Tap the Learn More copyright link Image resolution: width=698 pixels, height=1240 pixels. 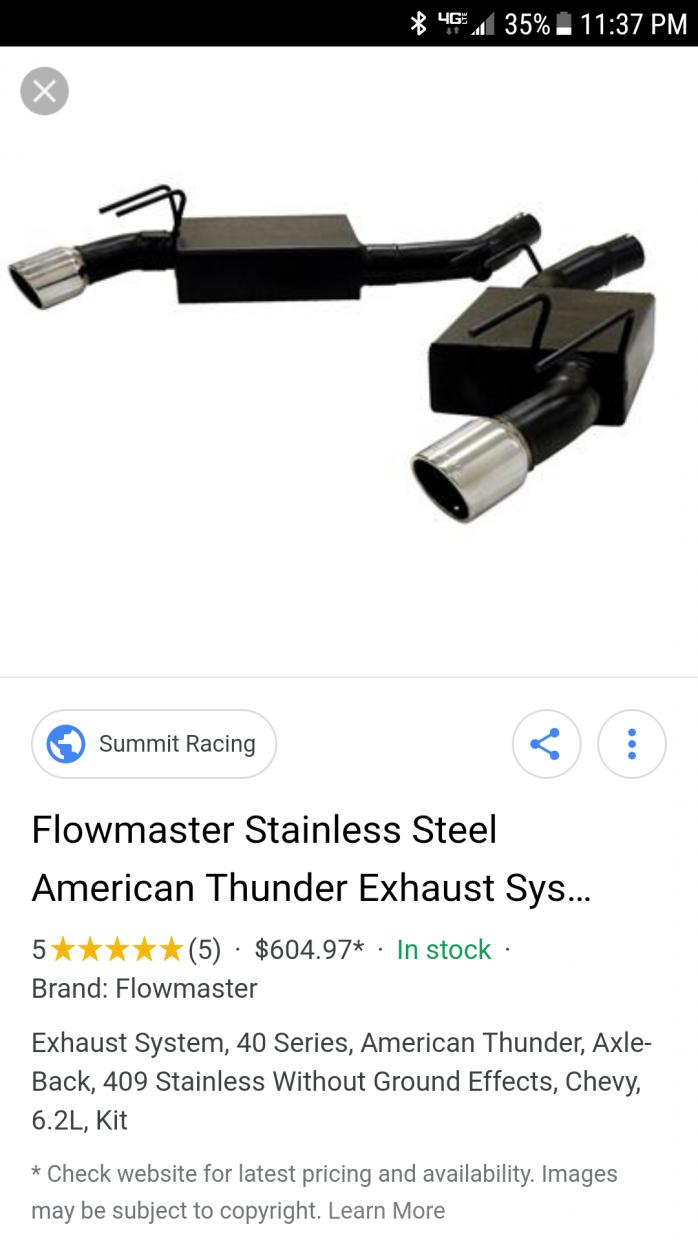386,1210
